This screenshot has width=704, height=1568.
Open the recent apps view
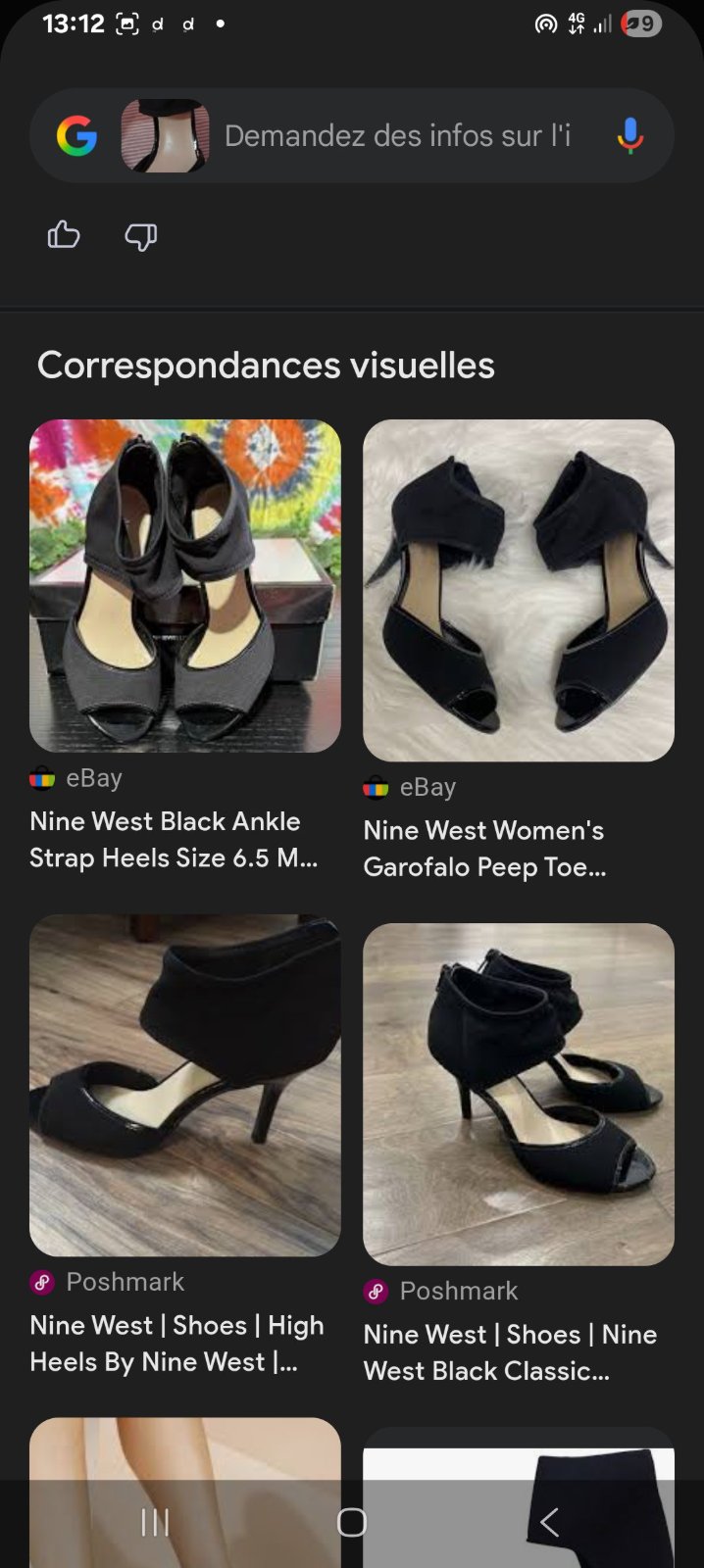155,1522
